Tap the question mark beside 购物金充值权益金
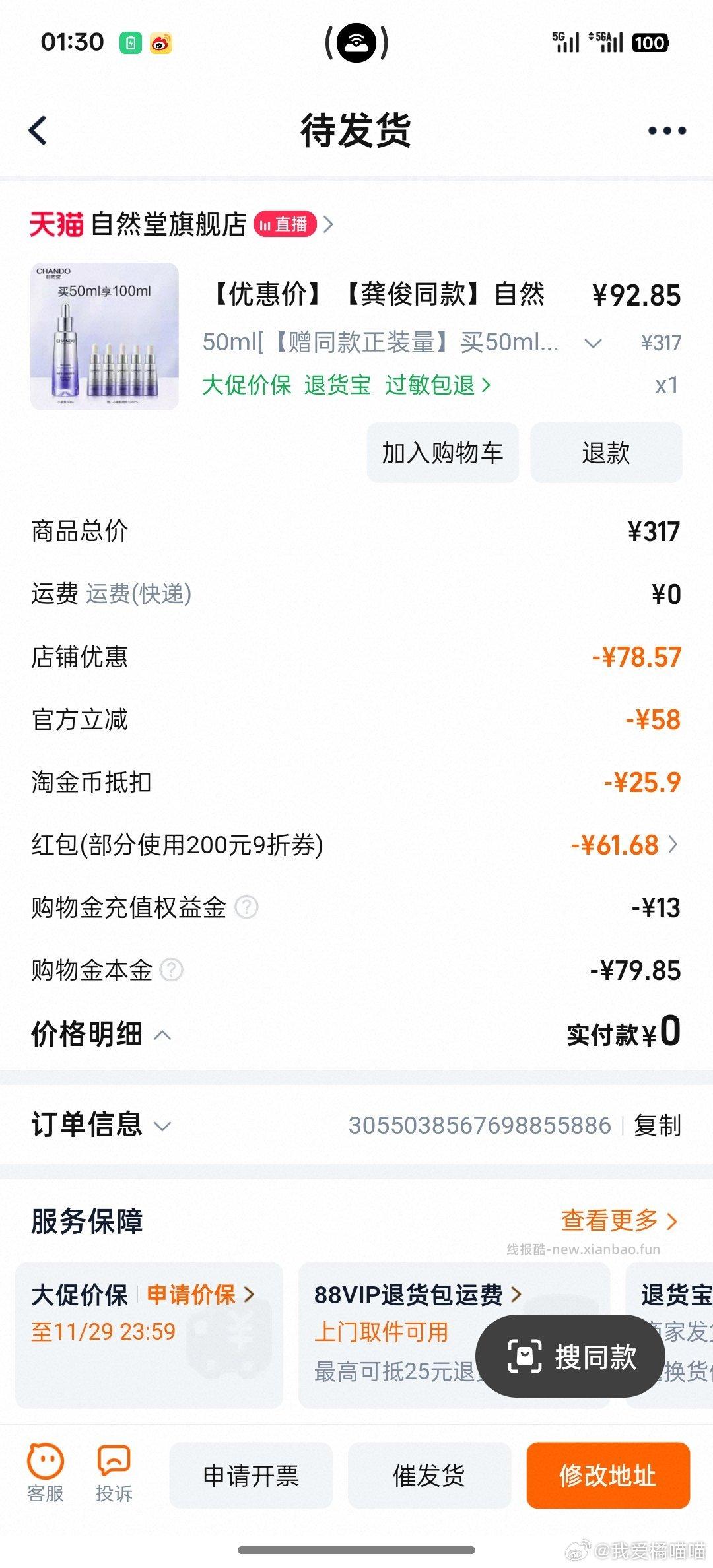 click(x=247, y=908)
